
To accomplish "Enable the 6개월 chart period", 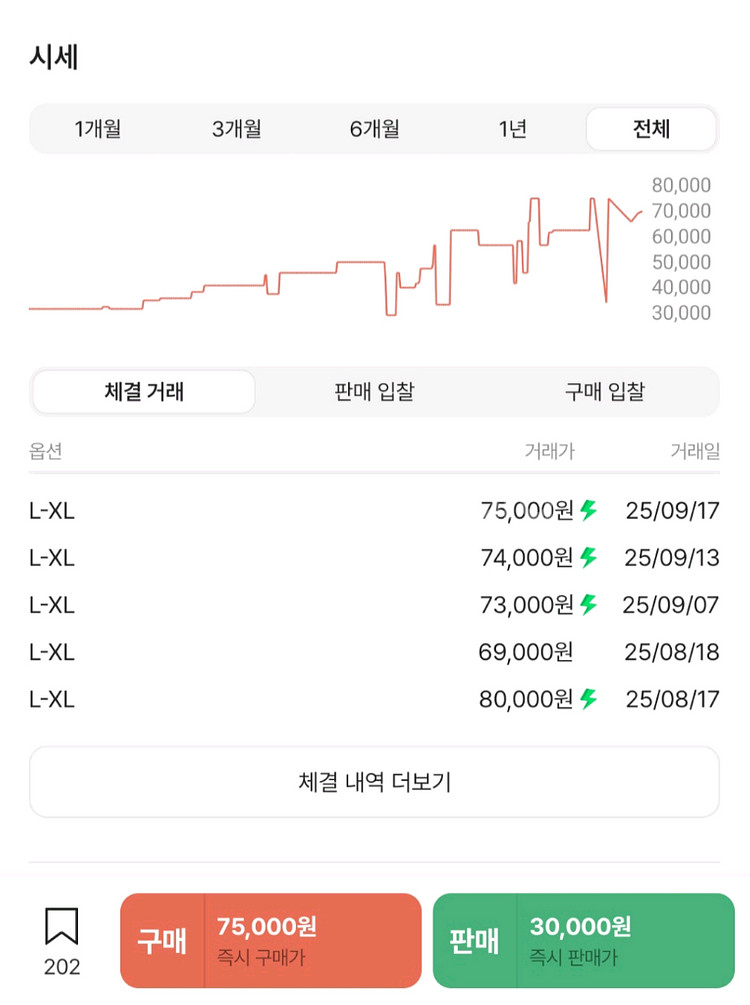I will pyautogui.click(x=374, y=129).
